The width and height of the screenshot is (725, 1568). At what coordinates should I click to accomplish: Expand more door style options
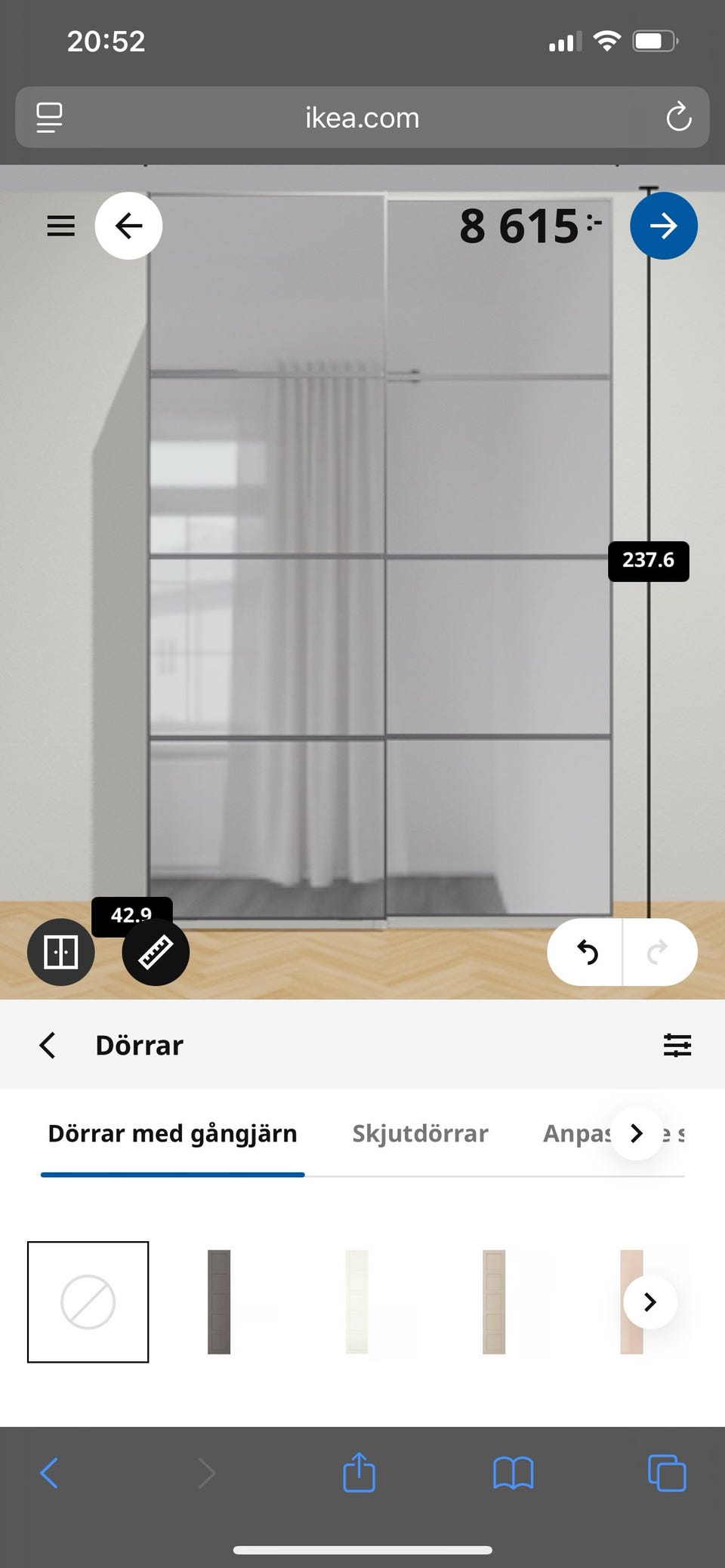[649, 1302]
